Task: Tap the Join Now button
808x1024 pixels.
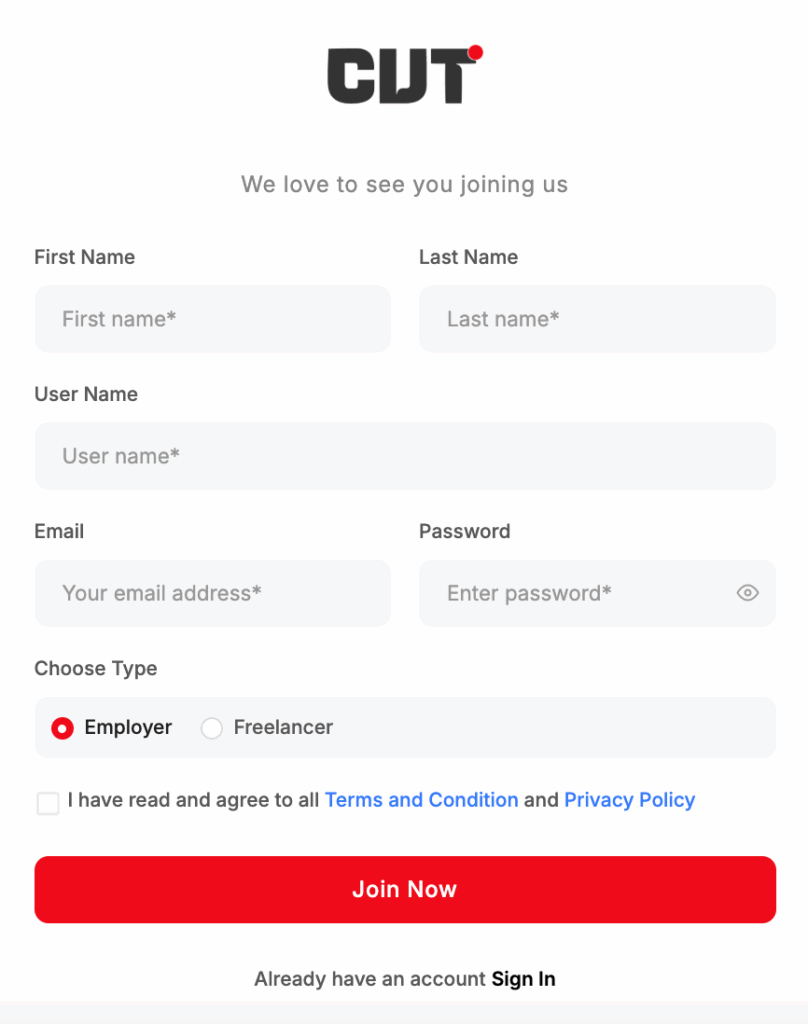Action: click(404, 889)
